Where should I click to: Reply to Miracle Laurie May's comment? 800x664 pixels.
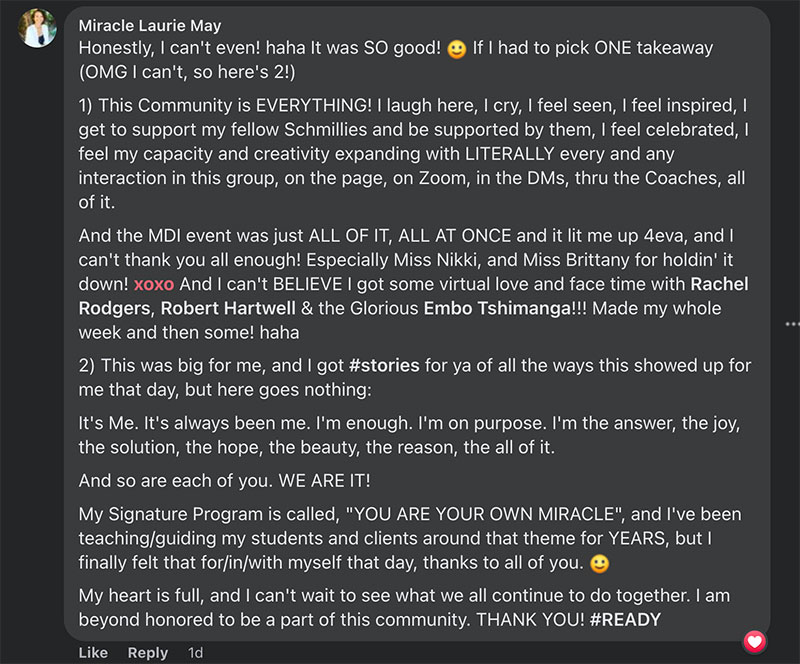148,652
